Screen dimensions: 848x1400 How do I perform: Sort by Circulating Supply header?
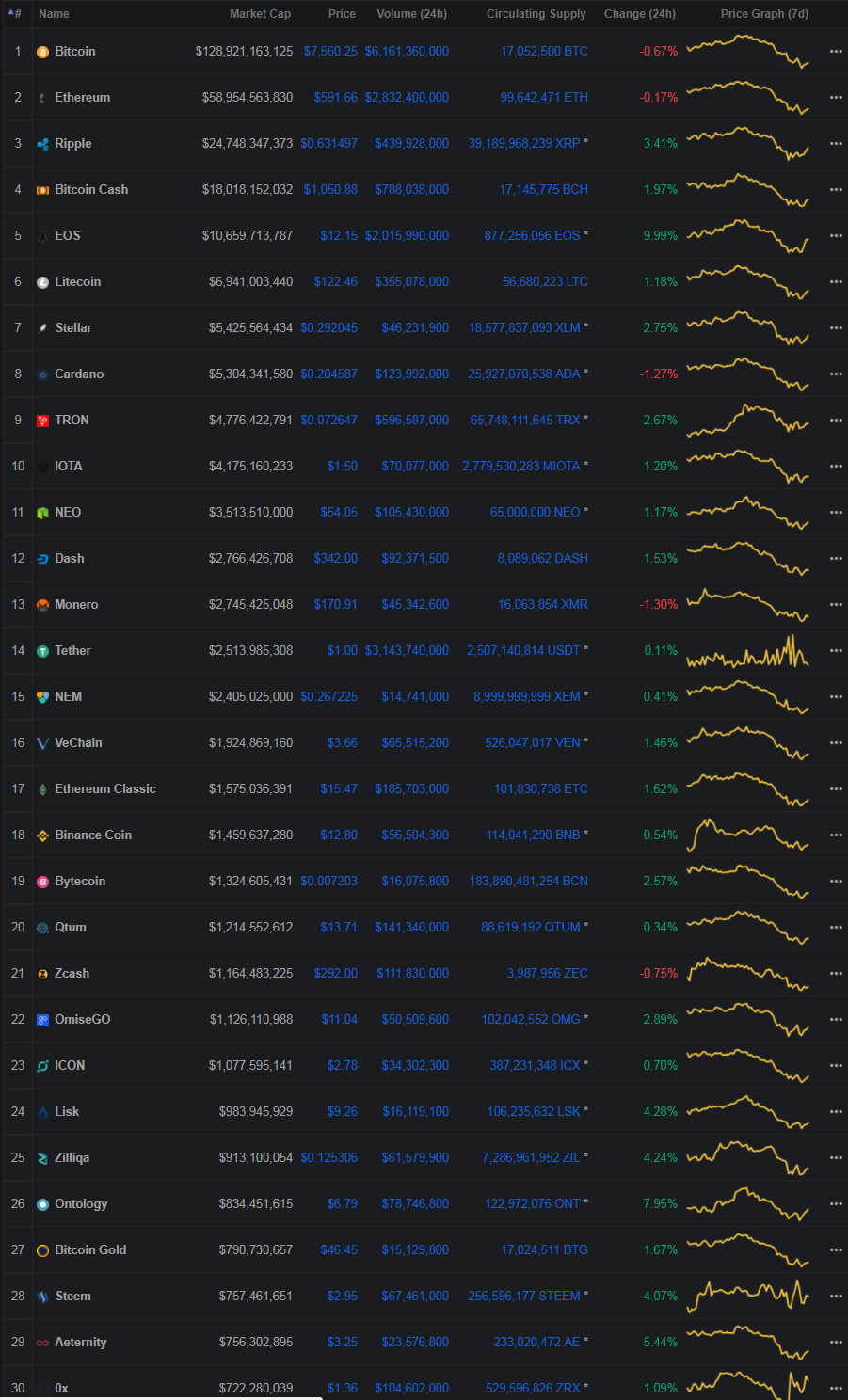tap(536, 14)
